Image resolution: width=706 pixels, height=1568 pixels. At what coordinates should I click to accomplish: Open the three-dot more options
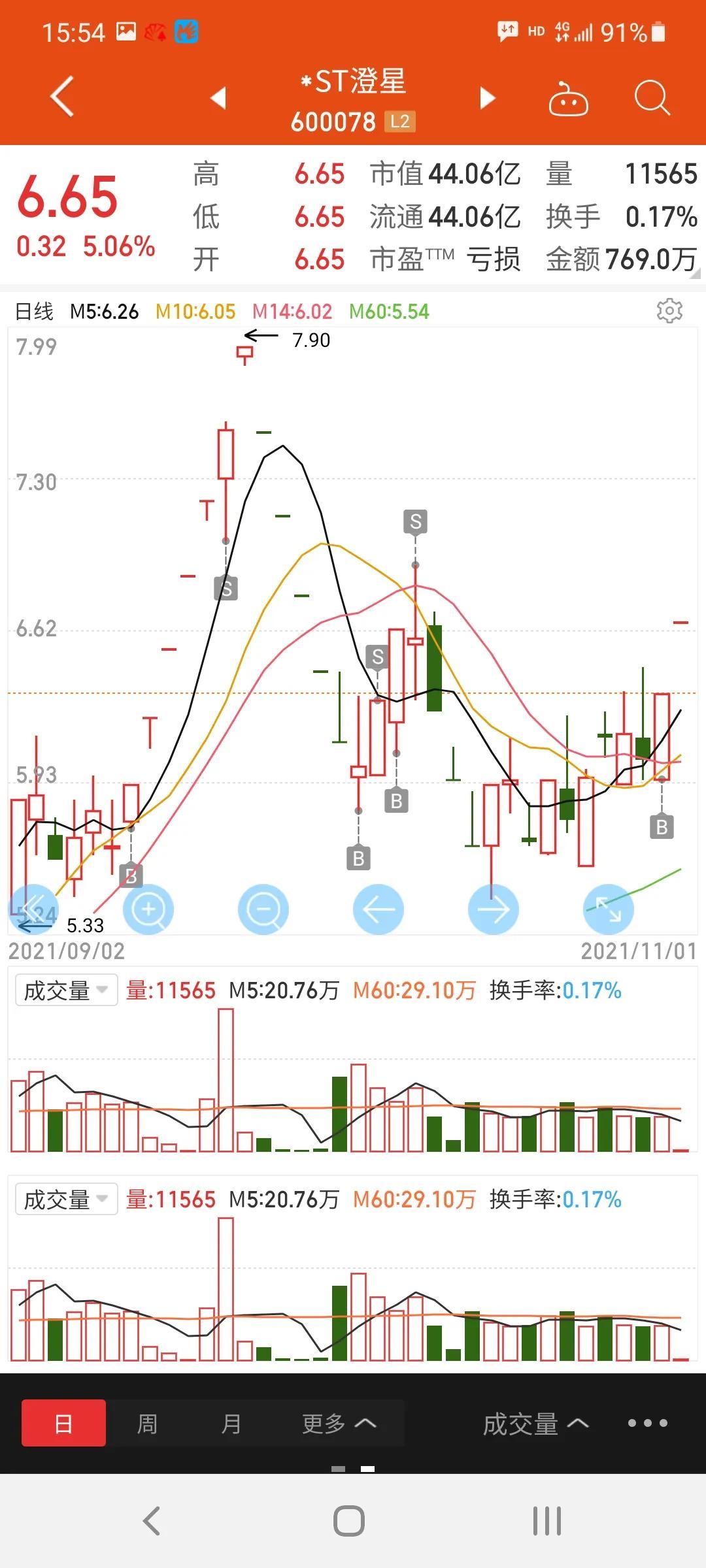point(647,1423)
